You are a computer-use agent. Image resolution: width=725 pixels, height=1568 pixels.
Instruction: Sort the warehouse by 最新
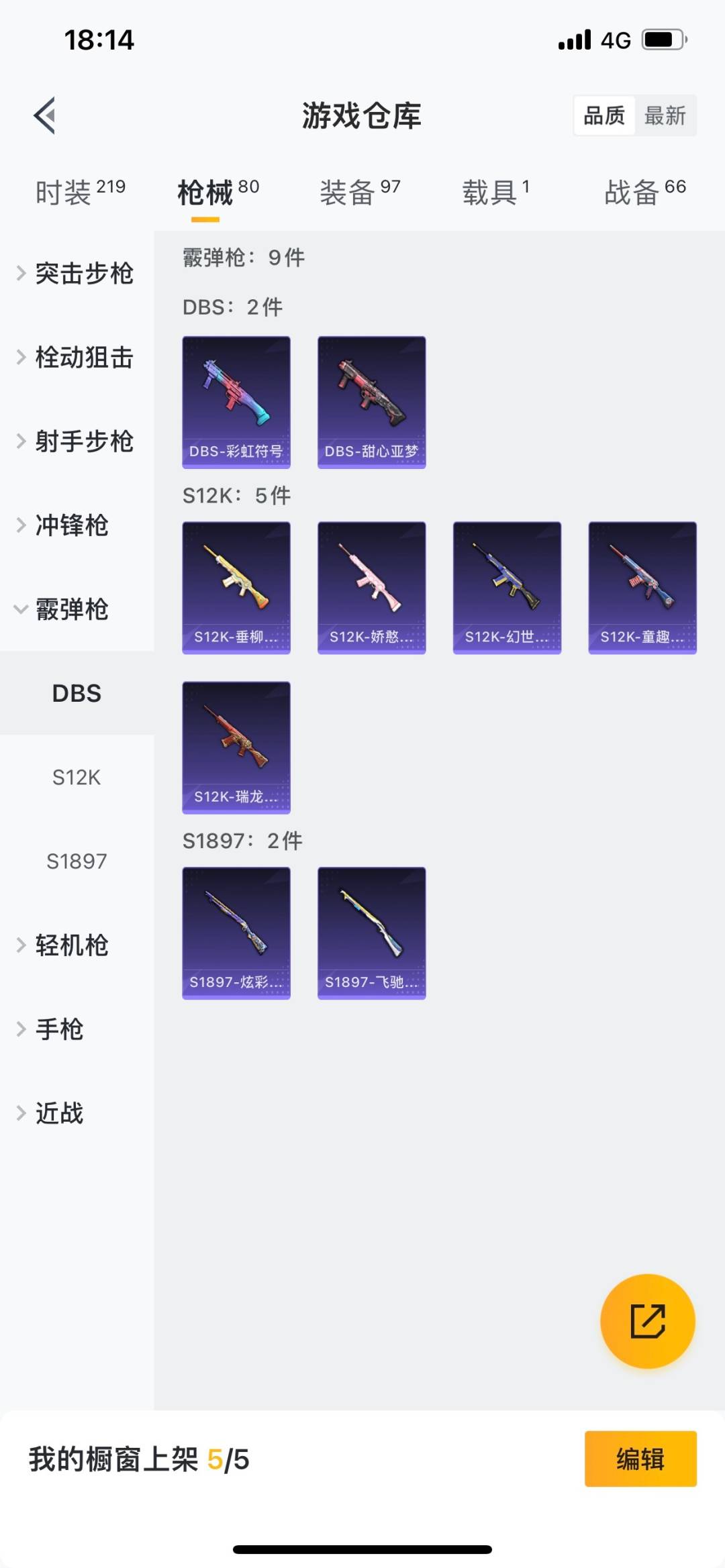(x=665, y=115)
